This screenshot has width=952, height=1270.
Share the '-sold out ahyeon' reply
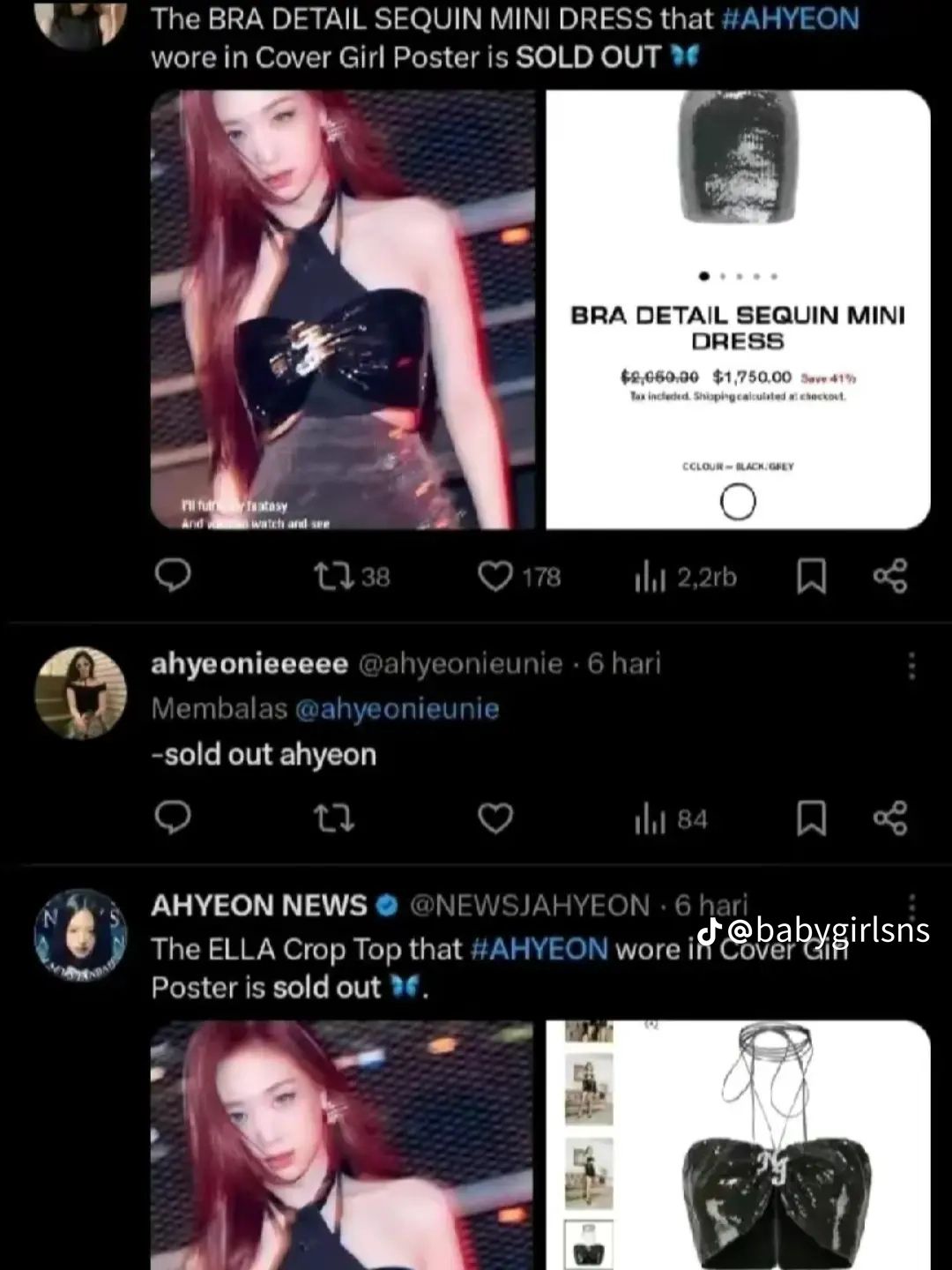[x=889, y=819]
